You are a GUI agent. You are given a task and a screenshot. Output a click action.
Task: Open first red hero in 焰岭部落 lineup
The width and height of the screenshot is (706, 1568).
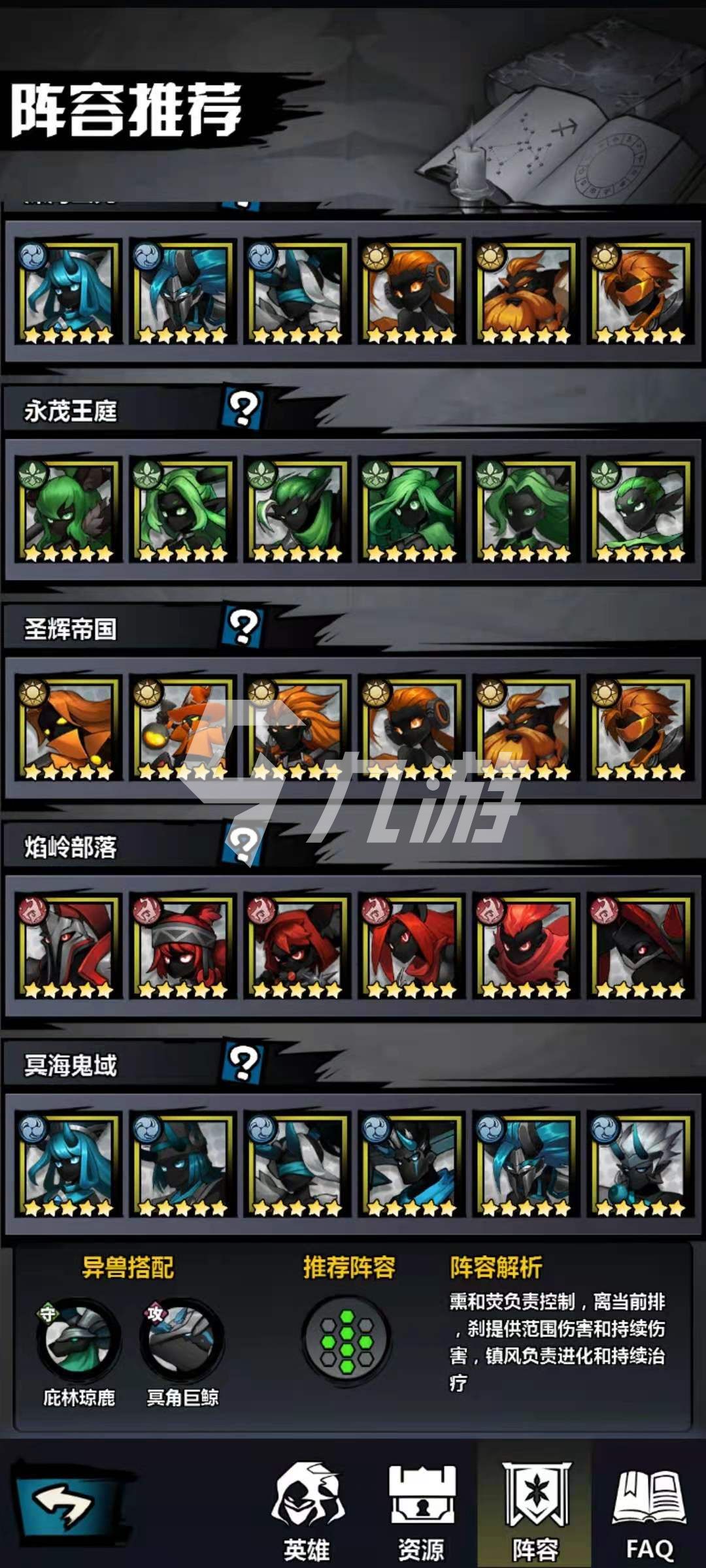point(68,946)
